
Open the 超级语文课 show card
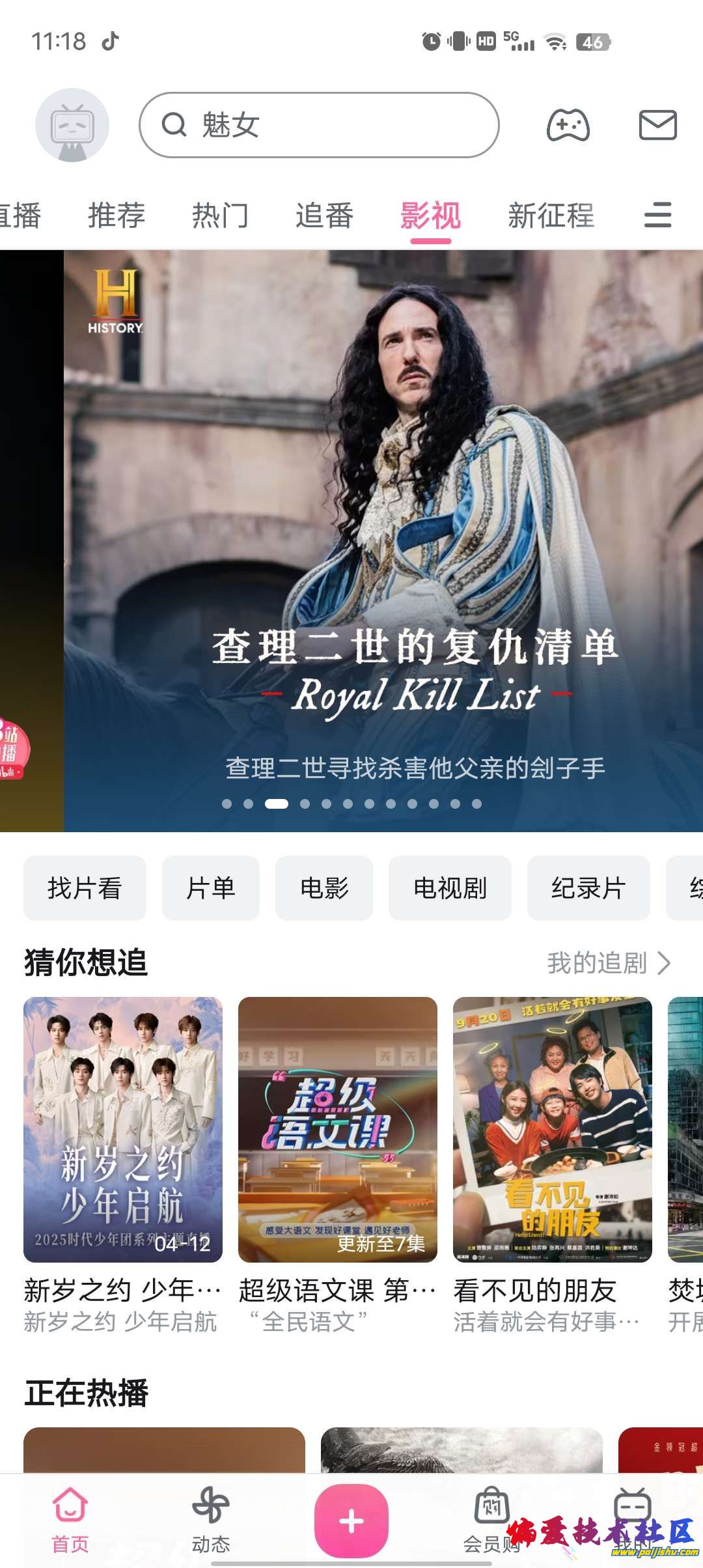click(x=337, y=1130)
